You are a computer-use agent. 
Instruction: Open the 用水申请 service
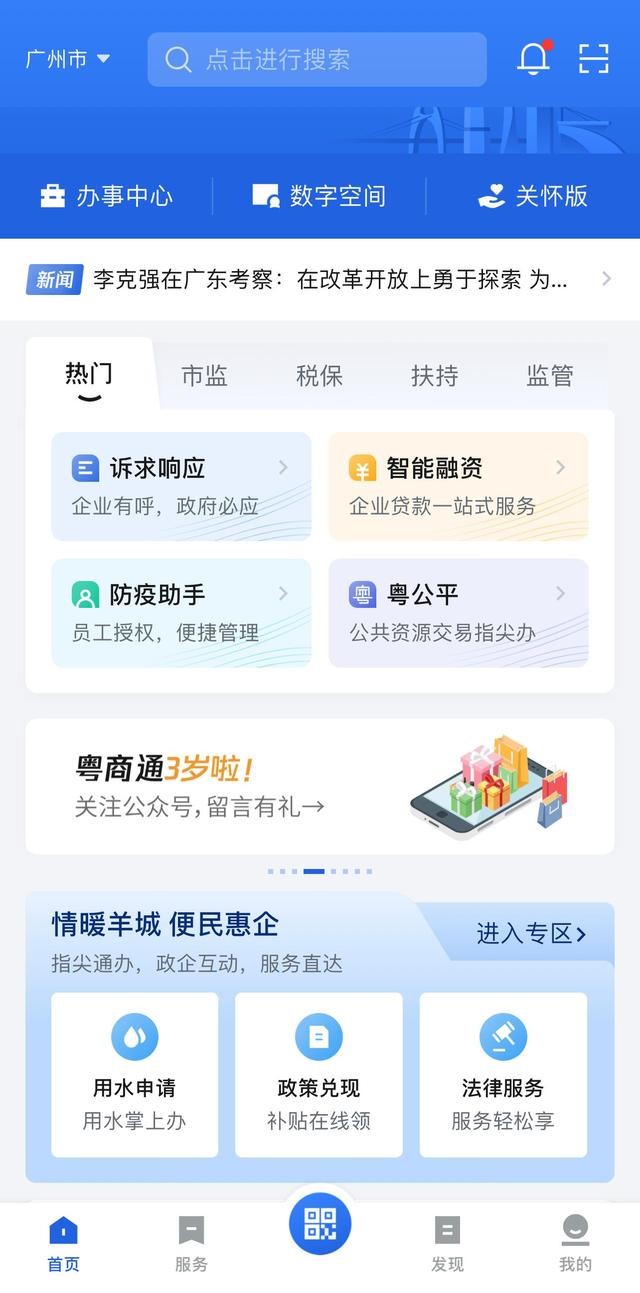click(134, 1074)
